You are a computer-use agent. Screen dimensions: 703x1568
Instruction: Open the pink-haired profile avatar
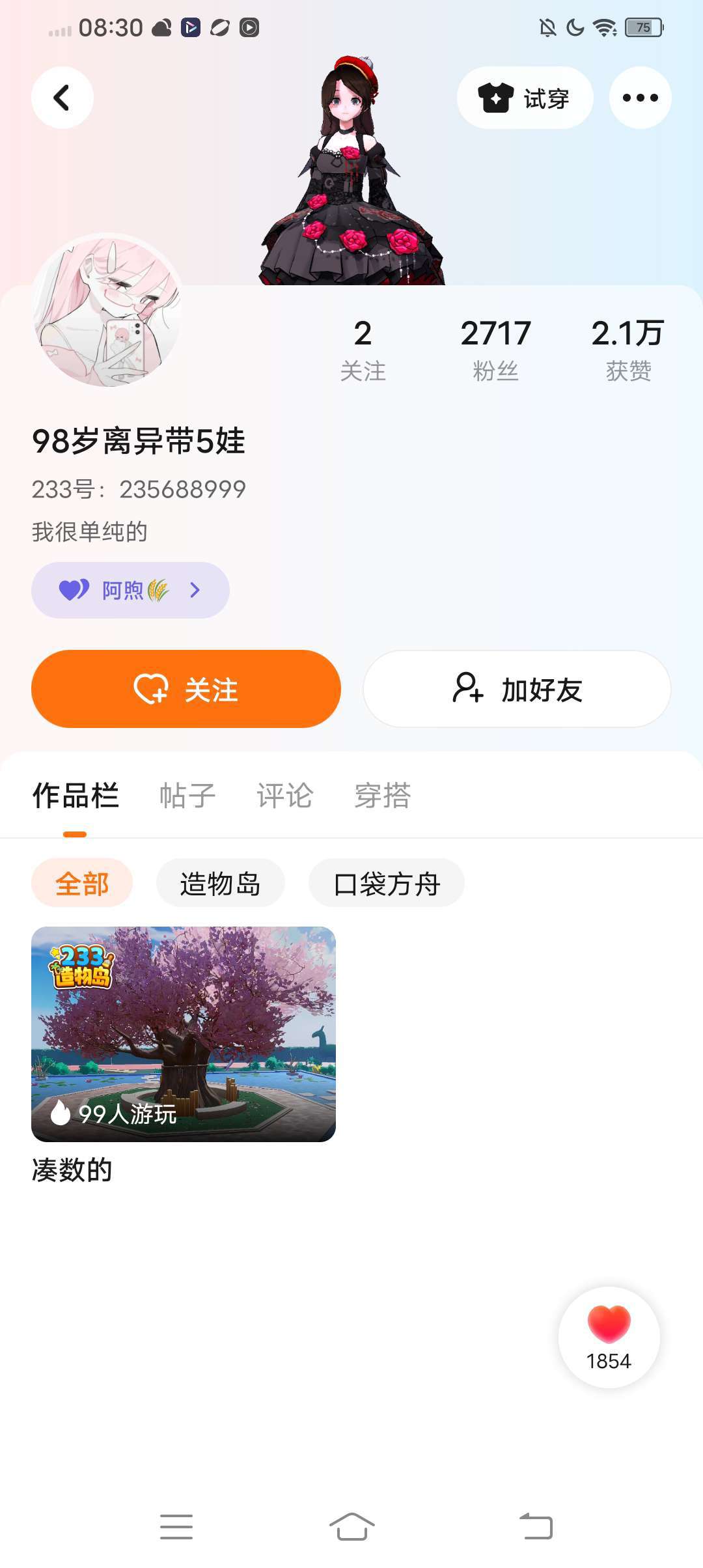tap(107, 311)
